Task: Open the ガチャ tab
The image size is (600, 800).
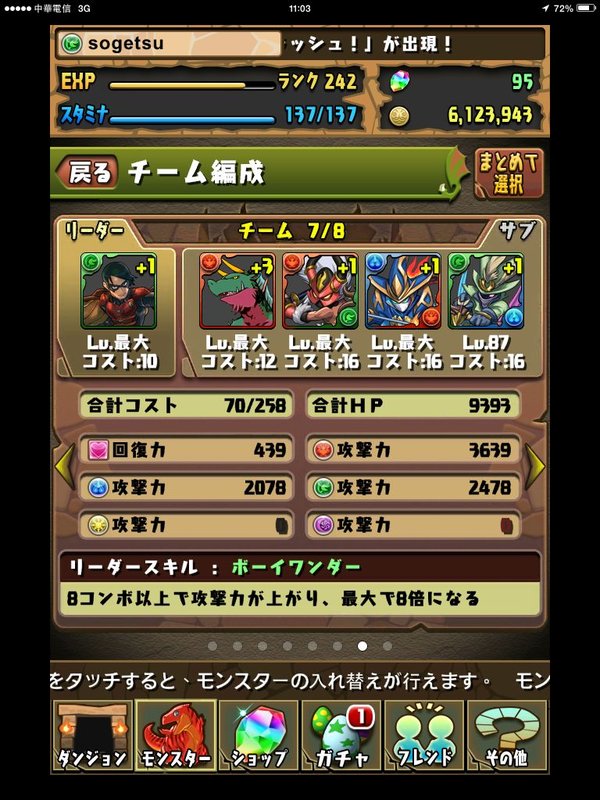Action: (340, 735)
